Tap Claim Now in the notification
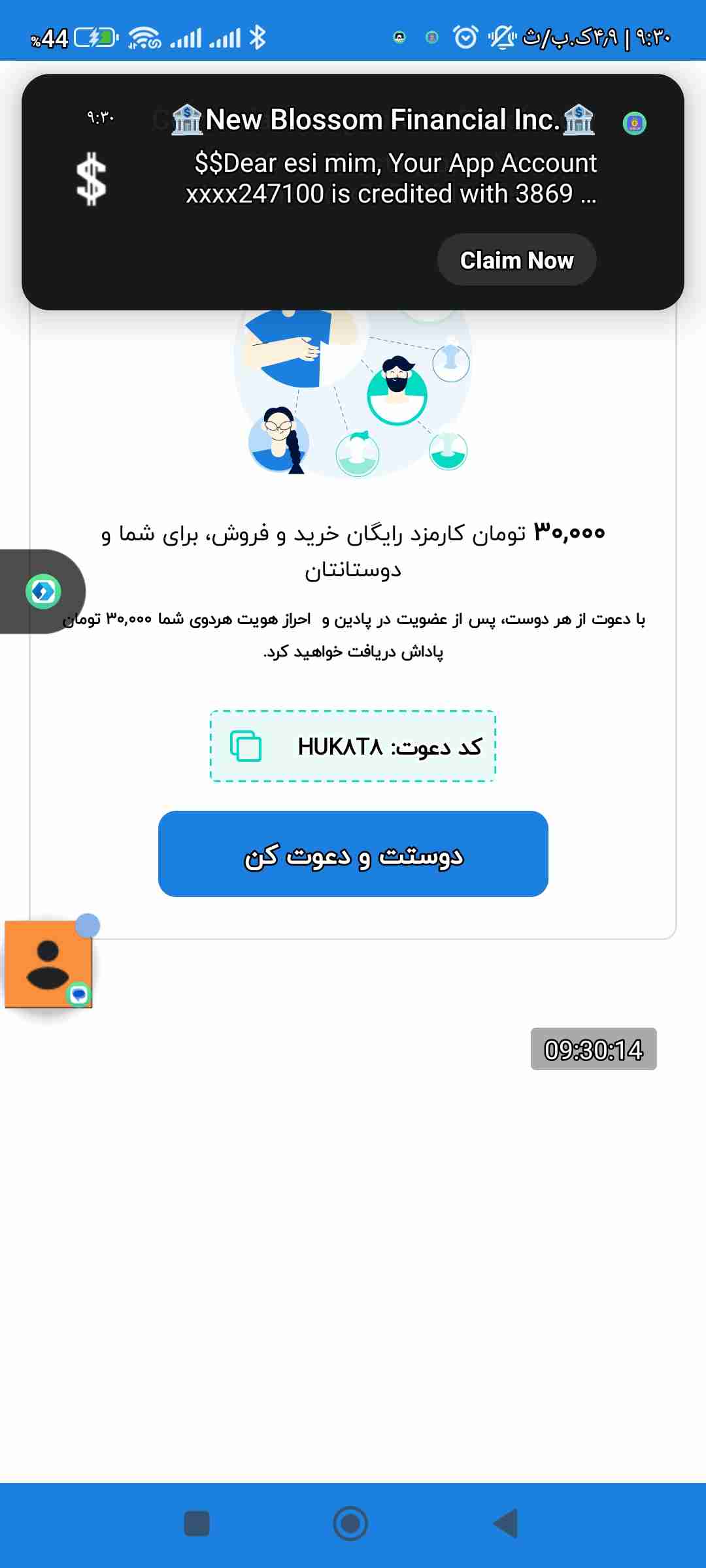Viewport: 706px width, 1568px height. point(516,260)
